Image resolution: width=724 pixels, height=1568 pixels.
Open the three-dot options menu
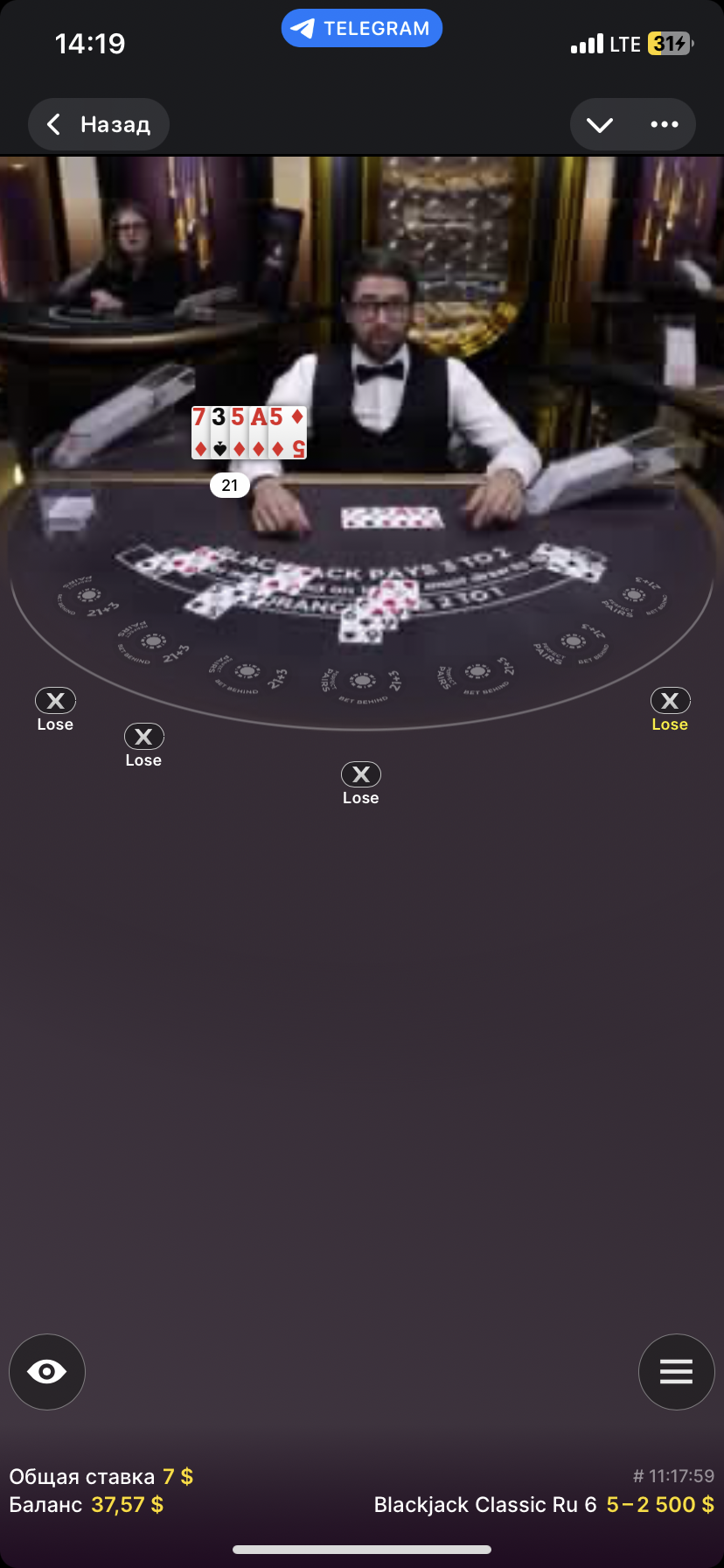(x=665, y=125)
